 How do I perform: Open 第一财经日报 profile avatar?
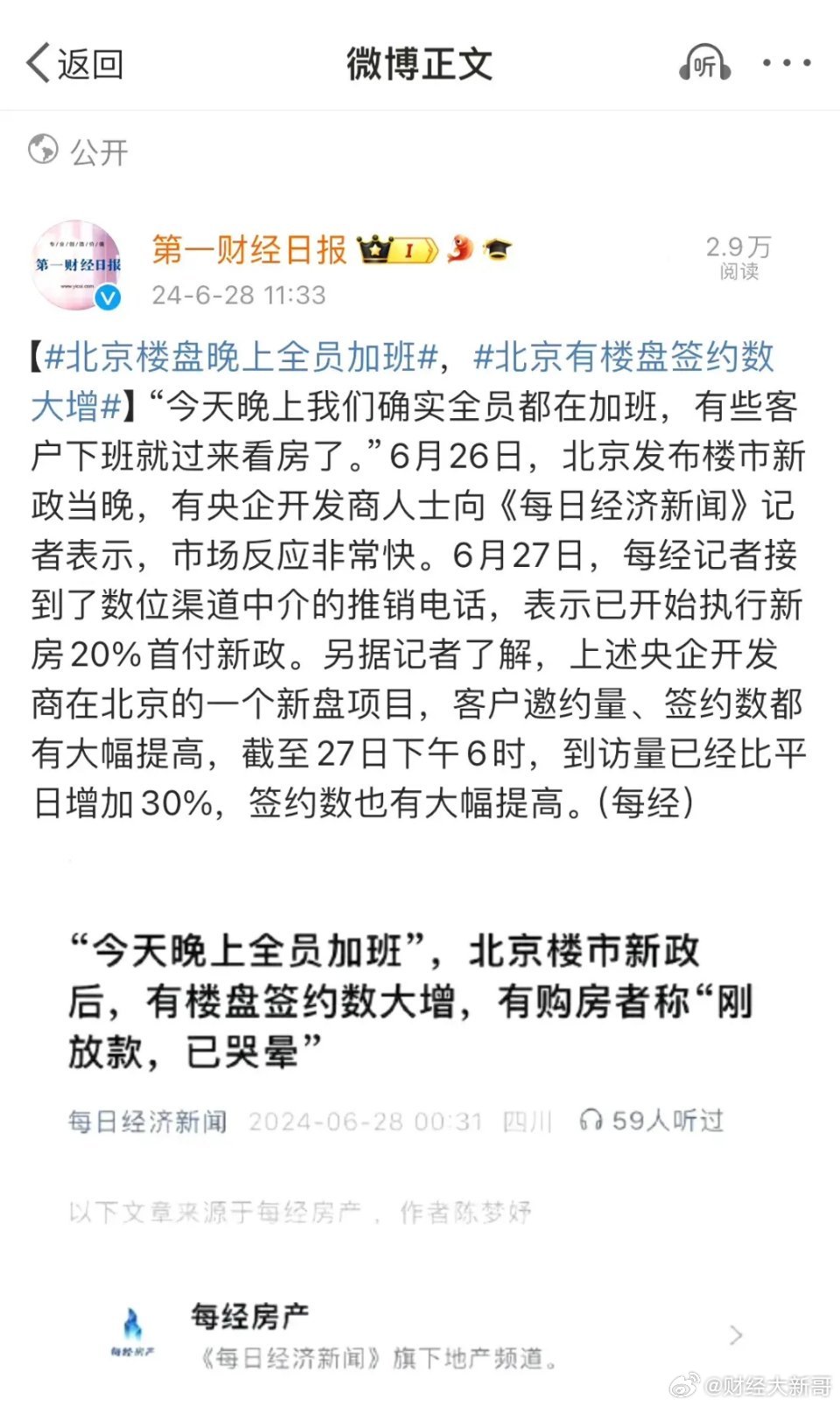(x=77, y=265)
